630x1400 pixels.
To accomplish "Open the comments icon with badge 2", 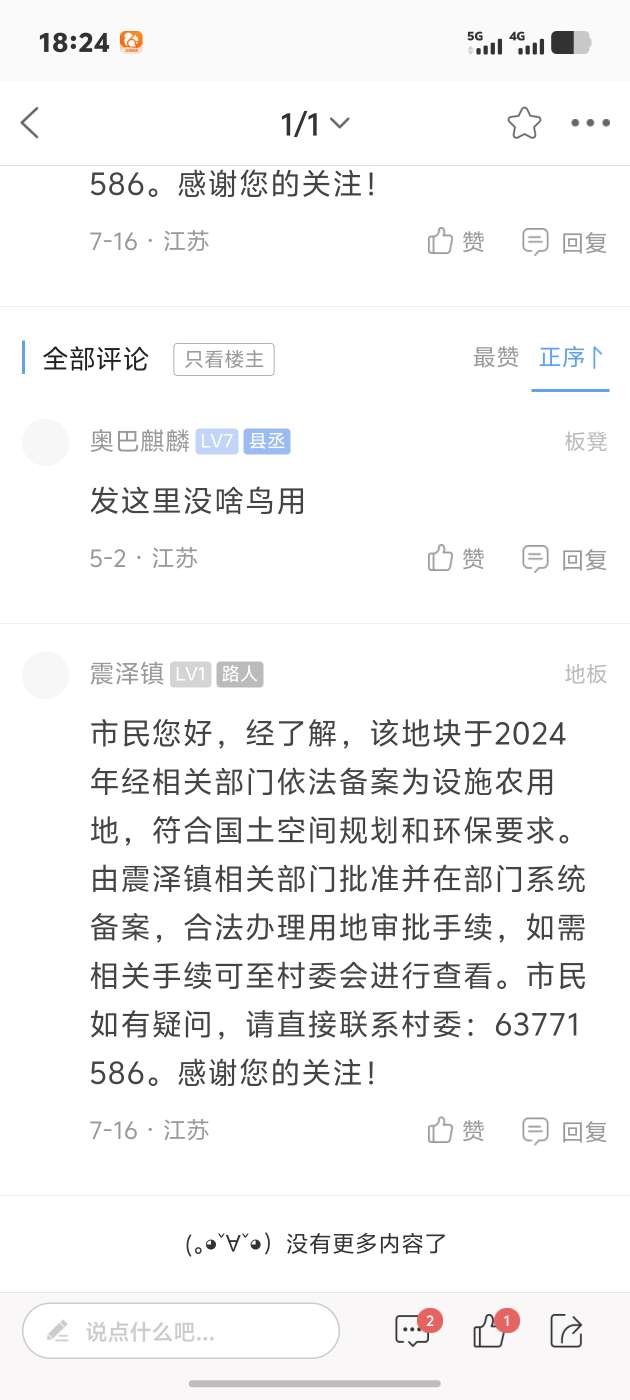I will pyautogui.click(x=412, y=1331).
